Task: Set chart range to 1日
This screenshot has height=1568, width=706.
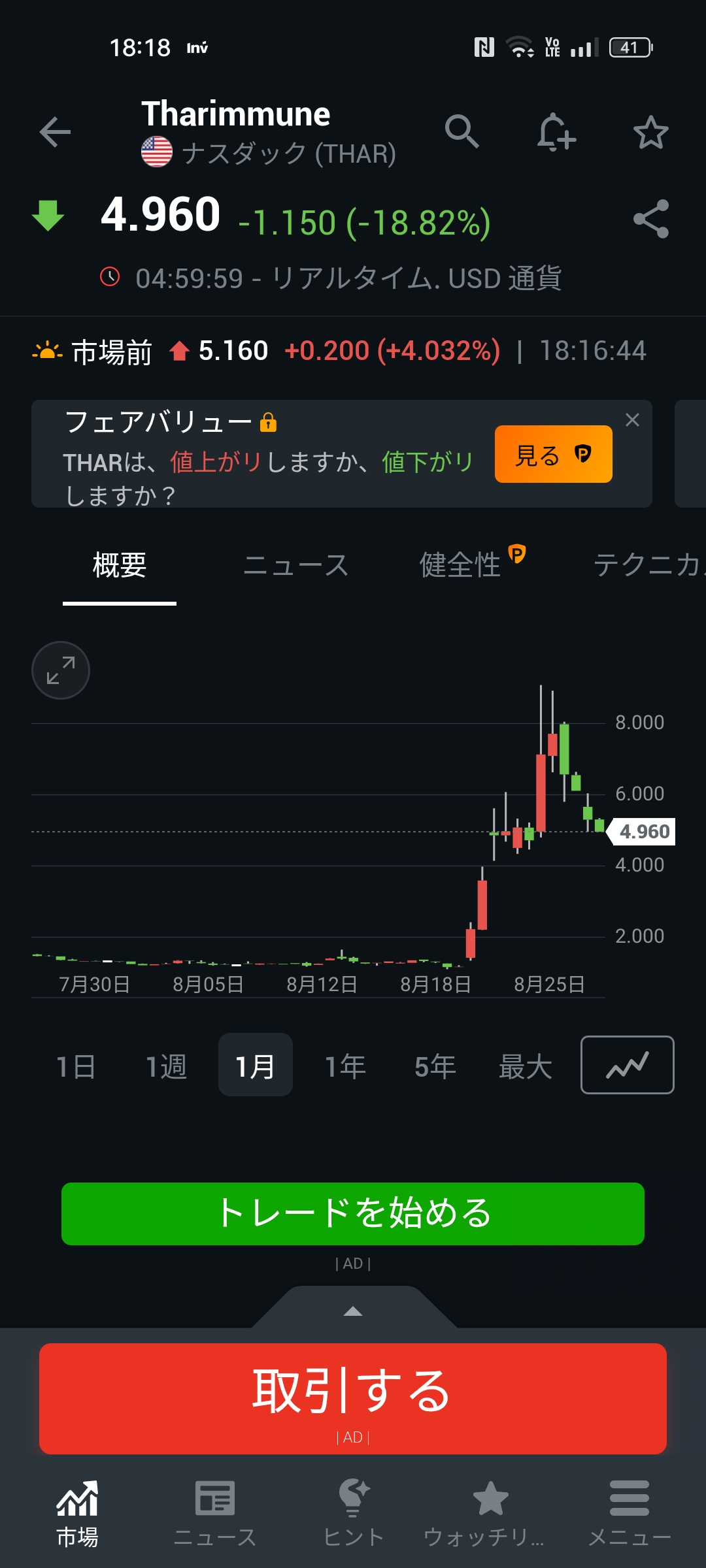Action: click(76, 1066)
